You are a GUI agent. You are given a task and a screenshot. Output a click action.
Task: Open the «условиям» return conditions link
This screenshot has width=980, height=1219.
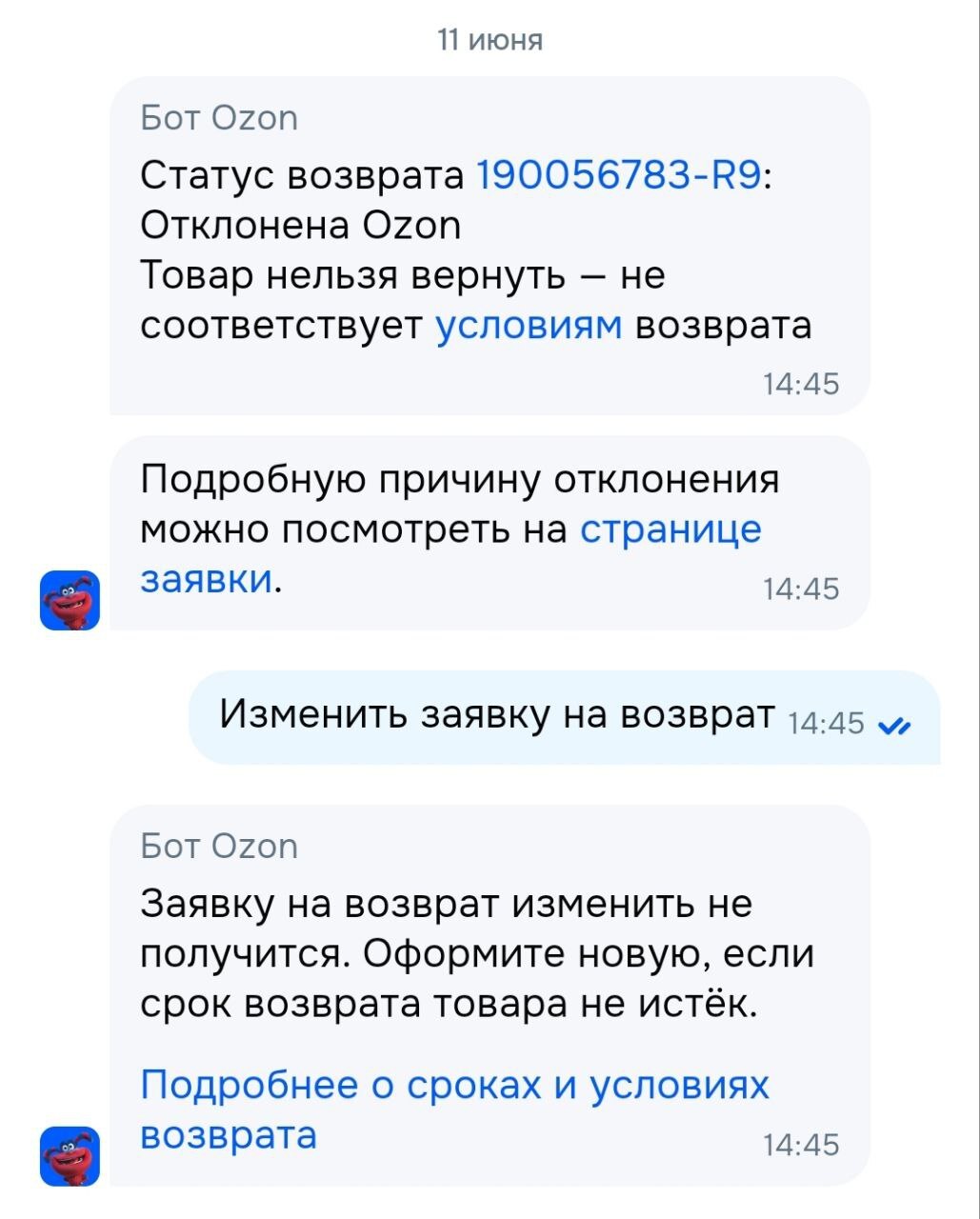pos(530,325)
